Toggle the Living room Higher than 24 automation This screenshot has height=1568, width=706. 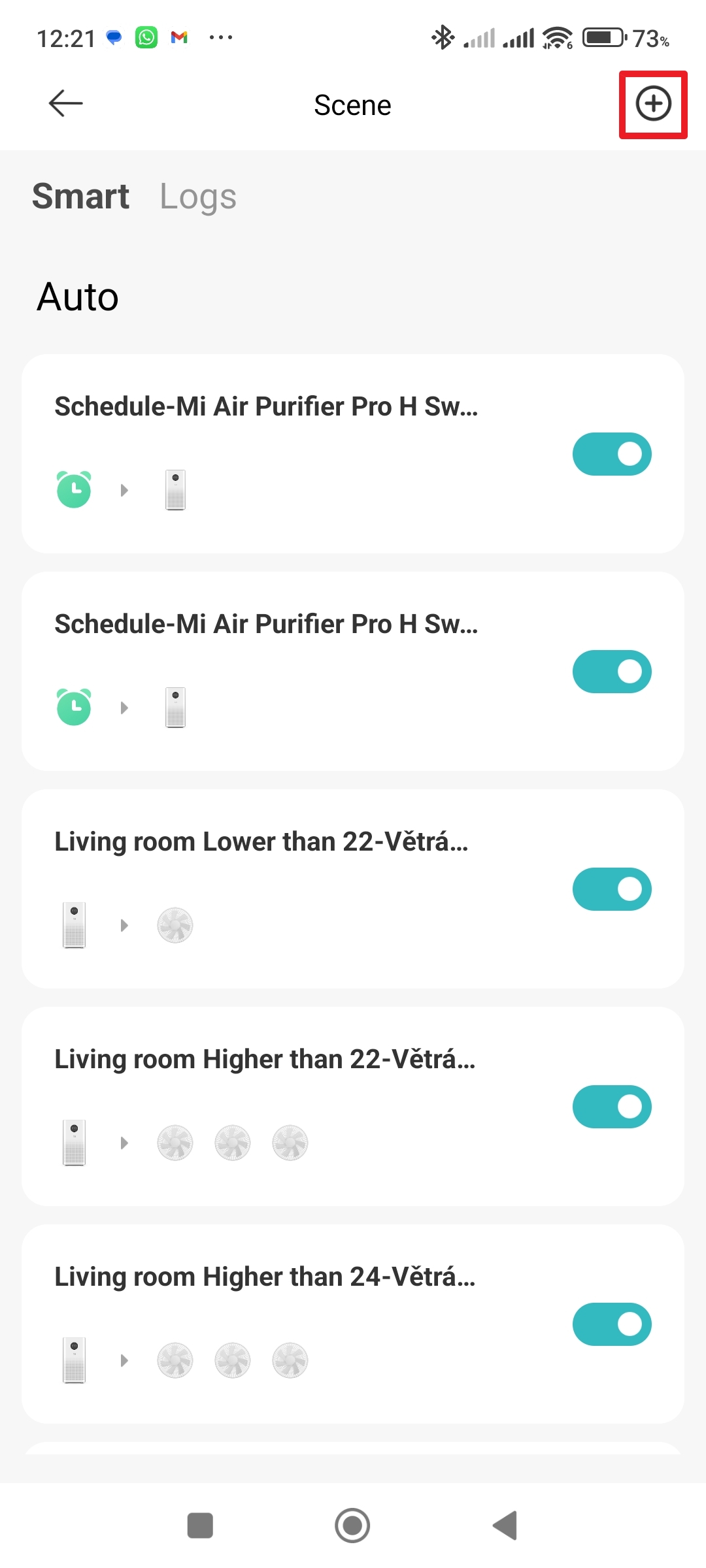pyautogui.click(x=612, y=1324)
